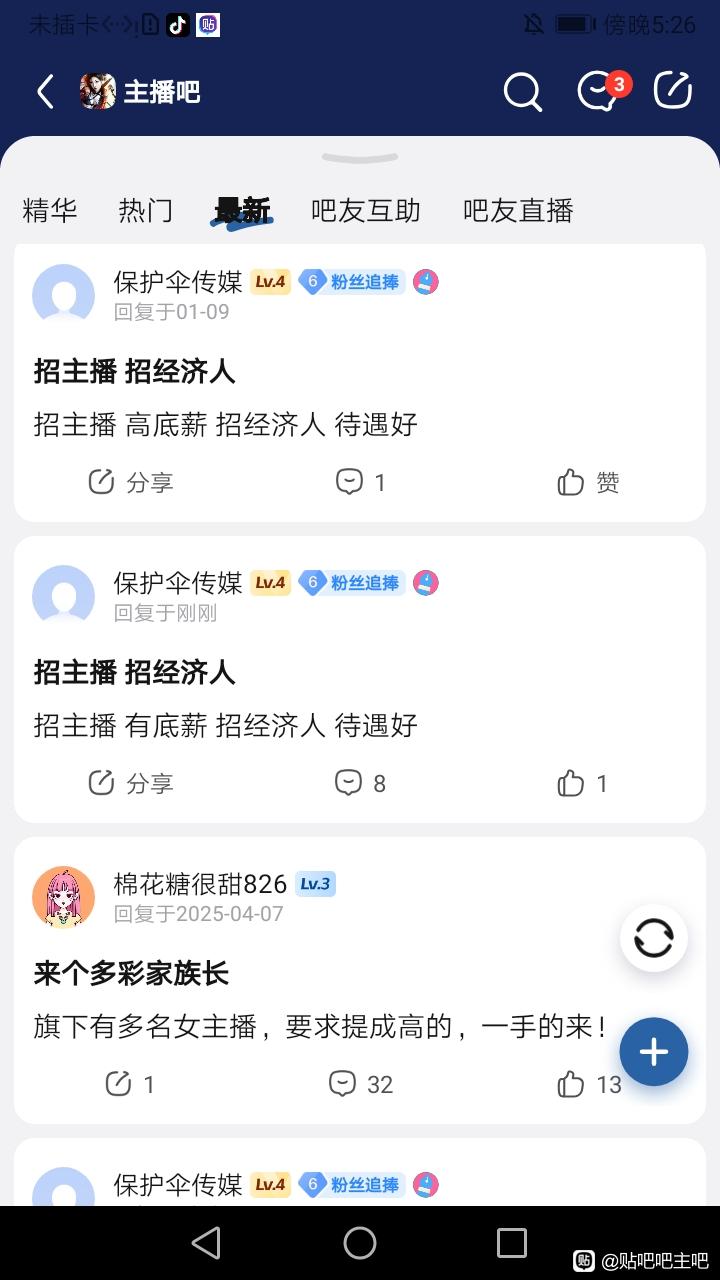Open the 吧友直播 tab
Screen dimensions: 720x1280
tap(518, 210)
